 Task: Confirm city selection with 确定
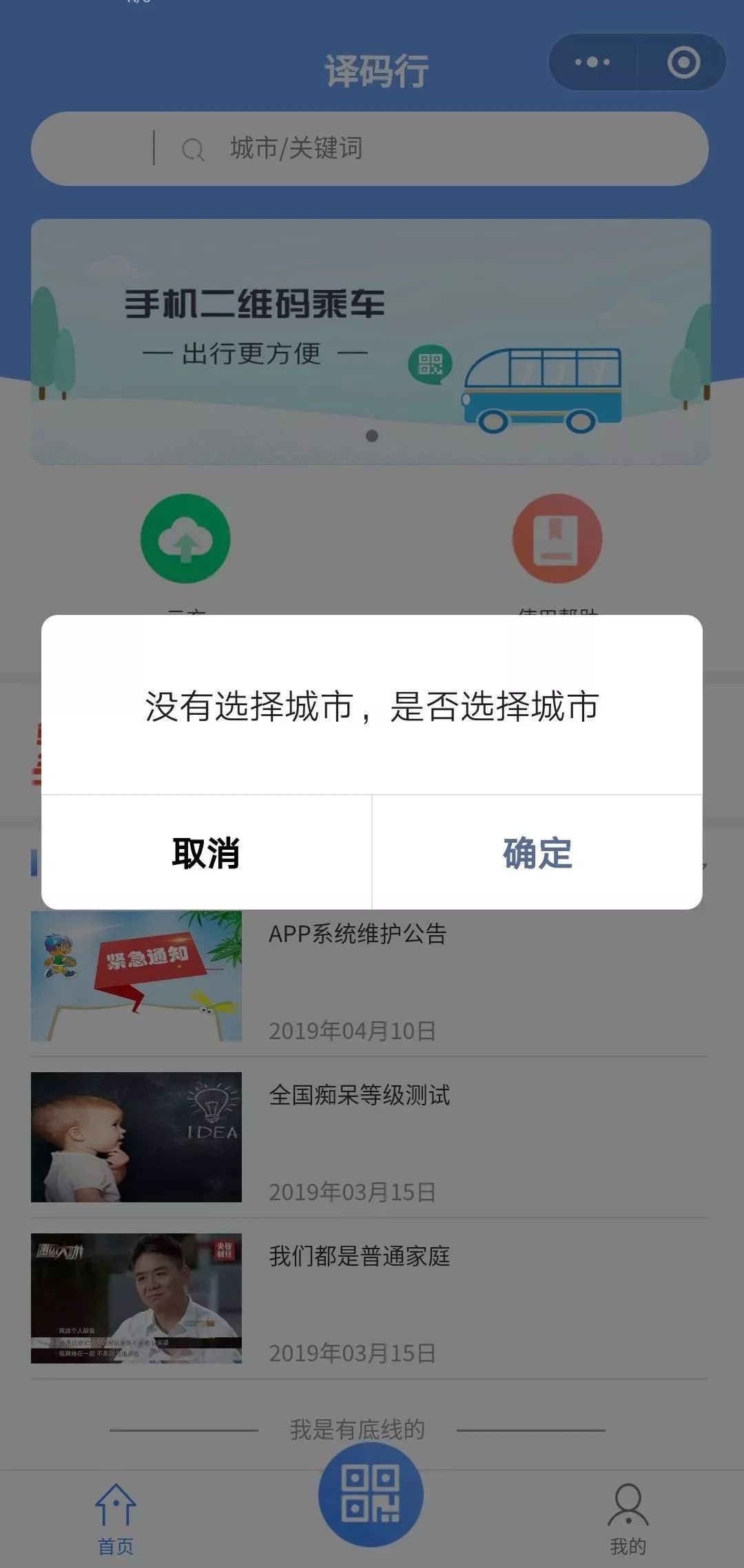coord(537,853)
